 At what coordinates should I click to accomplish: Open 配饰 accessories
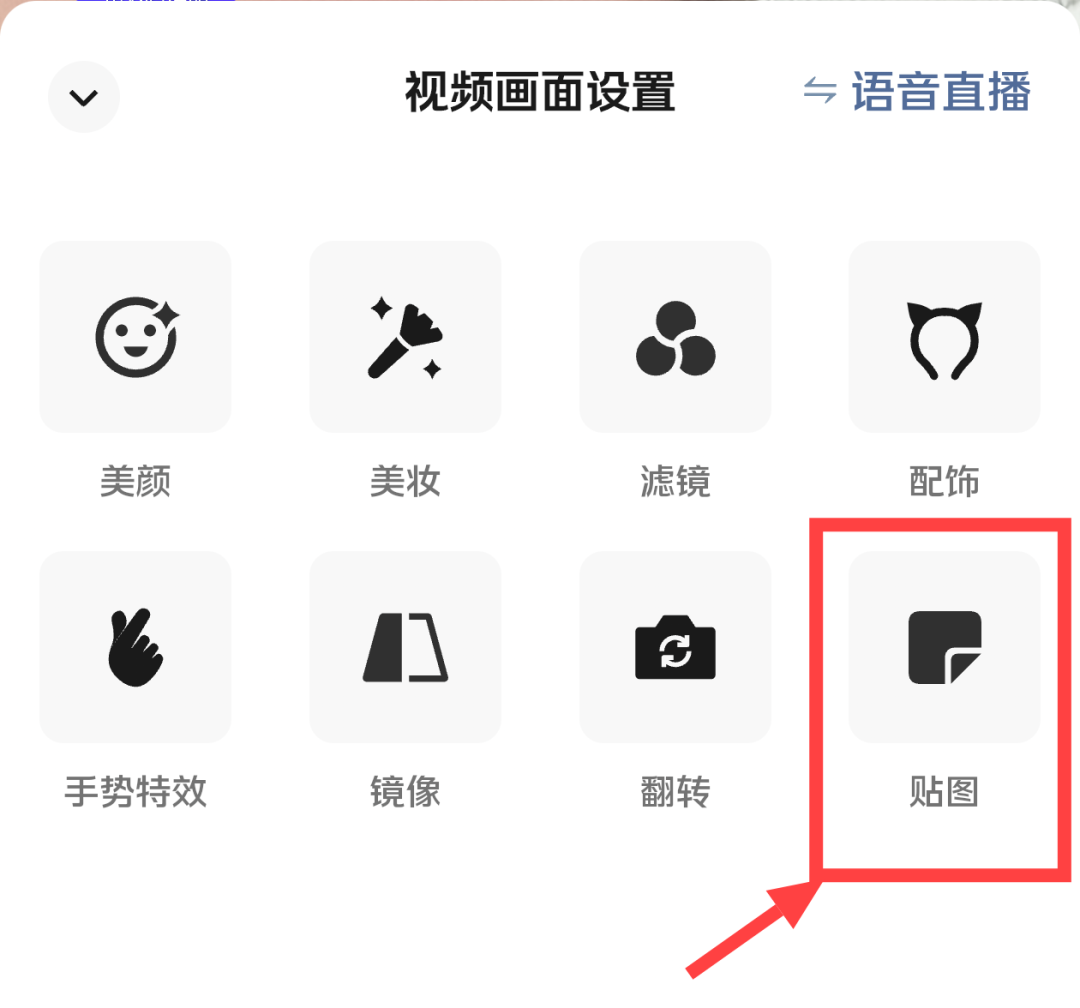[944, 338]
